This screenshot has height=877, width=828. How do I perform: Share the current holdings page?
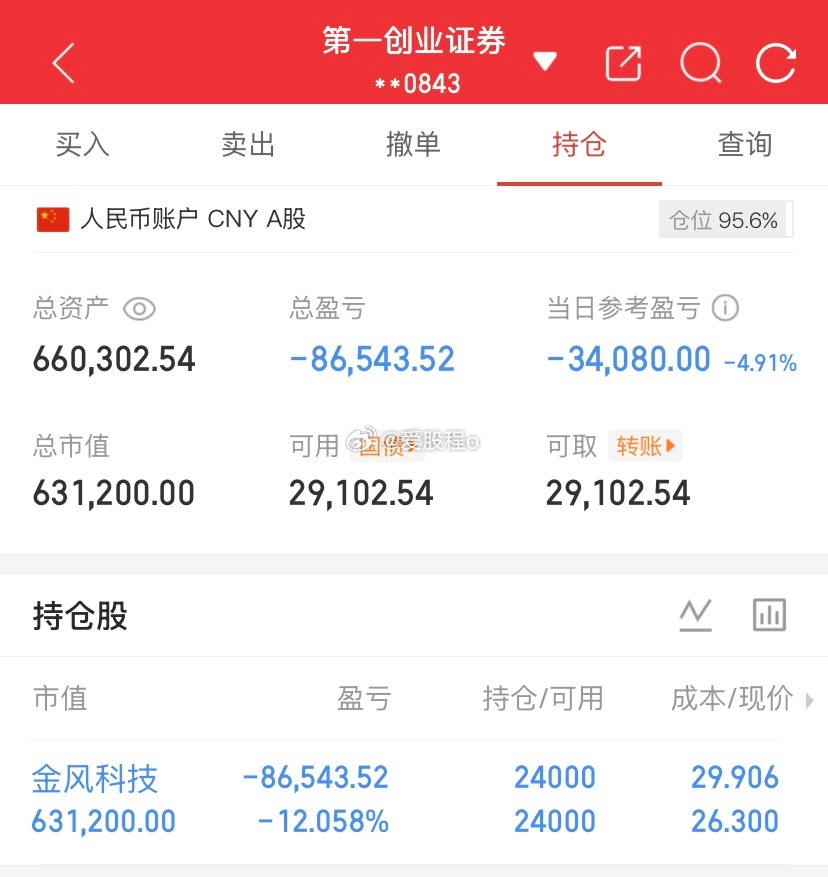(622, 62)
